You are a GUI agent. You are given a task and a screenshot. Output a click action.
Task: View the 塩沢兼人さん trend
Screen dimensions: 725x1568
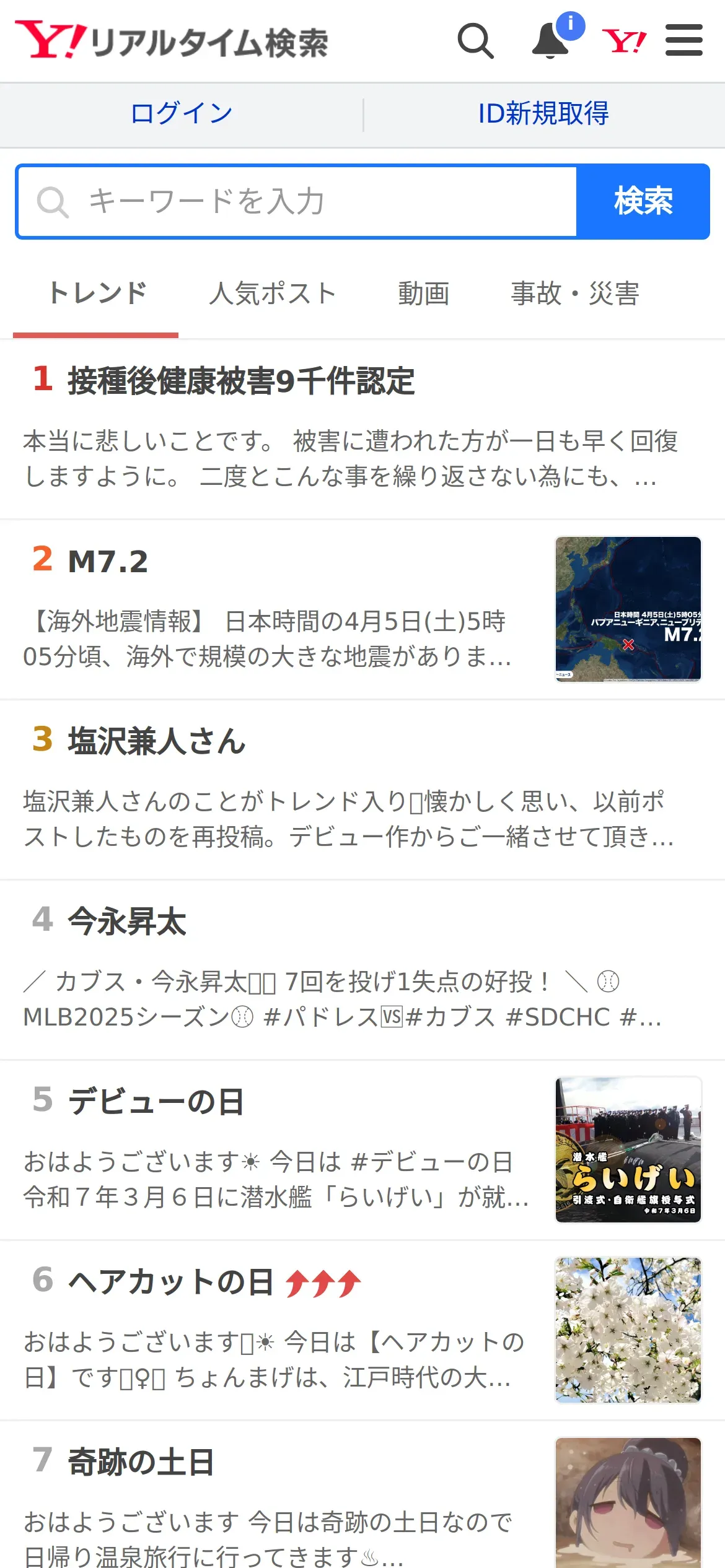point(157,741)
